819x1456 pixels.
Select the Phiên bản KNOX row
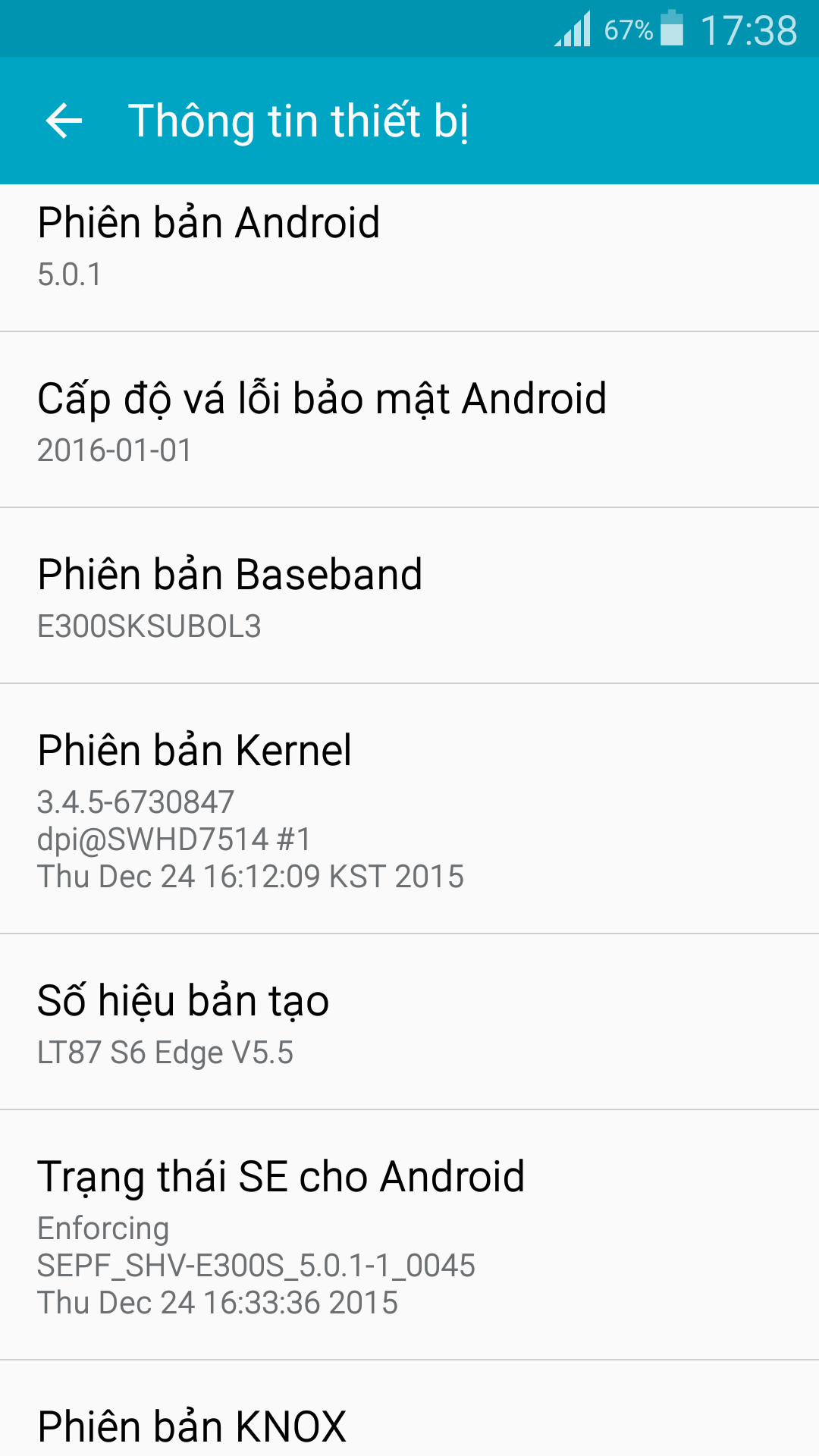(x=409, y=1409)
